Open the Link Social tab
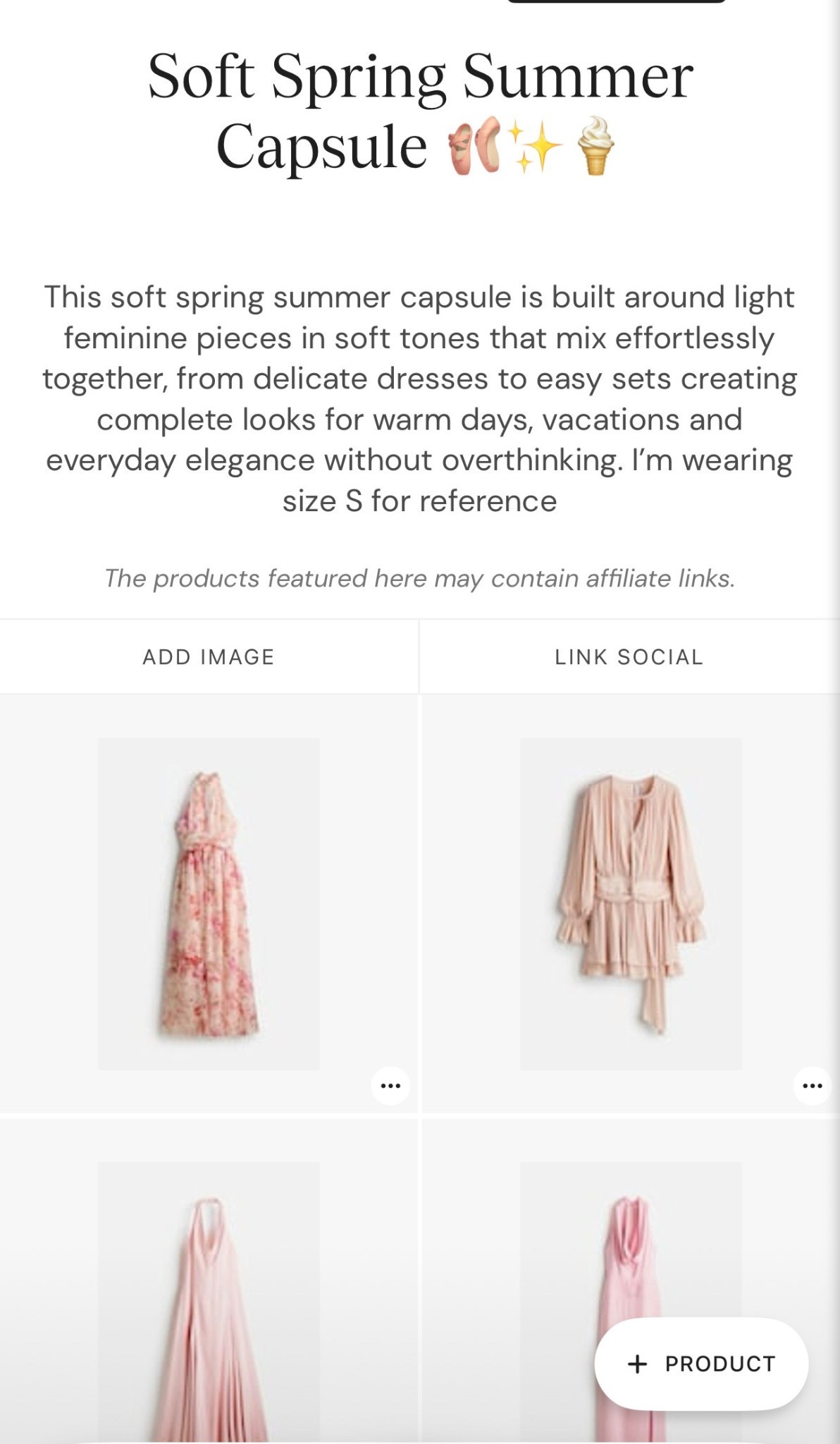This screenshot has height=1444, width=840. tap(627, 656)
